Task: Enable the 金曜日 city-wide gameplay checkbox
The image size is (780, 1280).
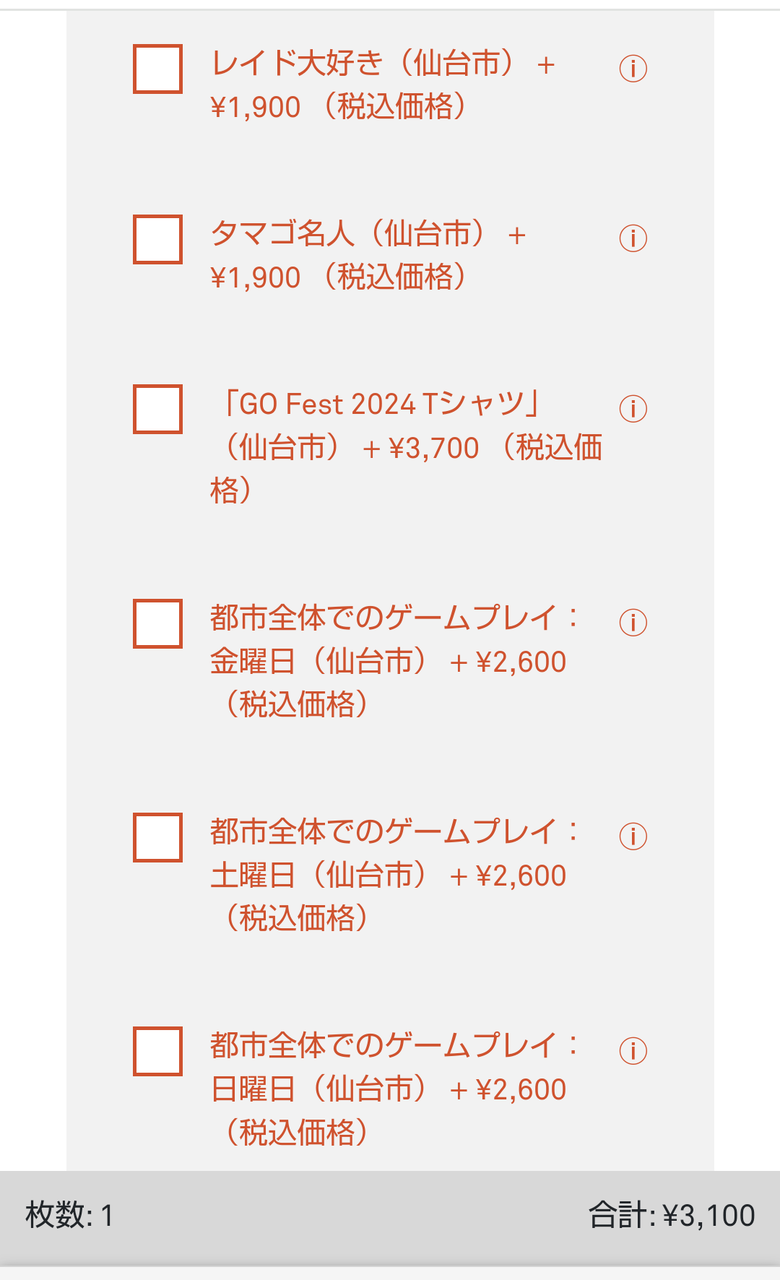Action: 158,624
